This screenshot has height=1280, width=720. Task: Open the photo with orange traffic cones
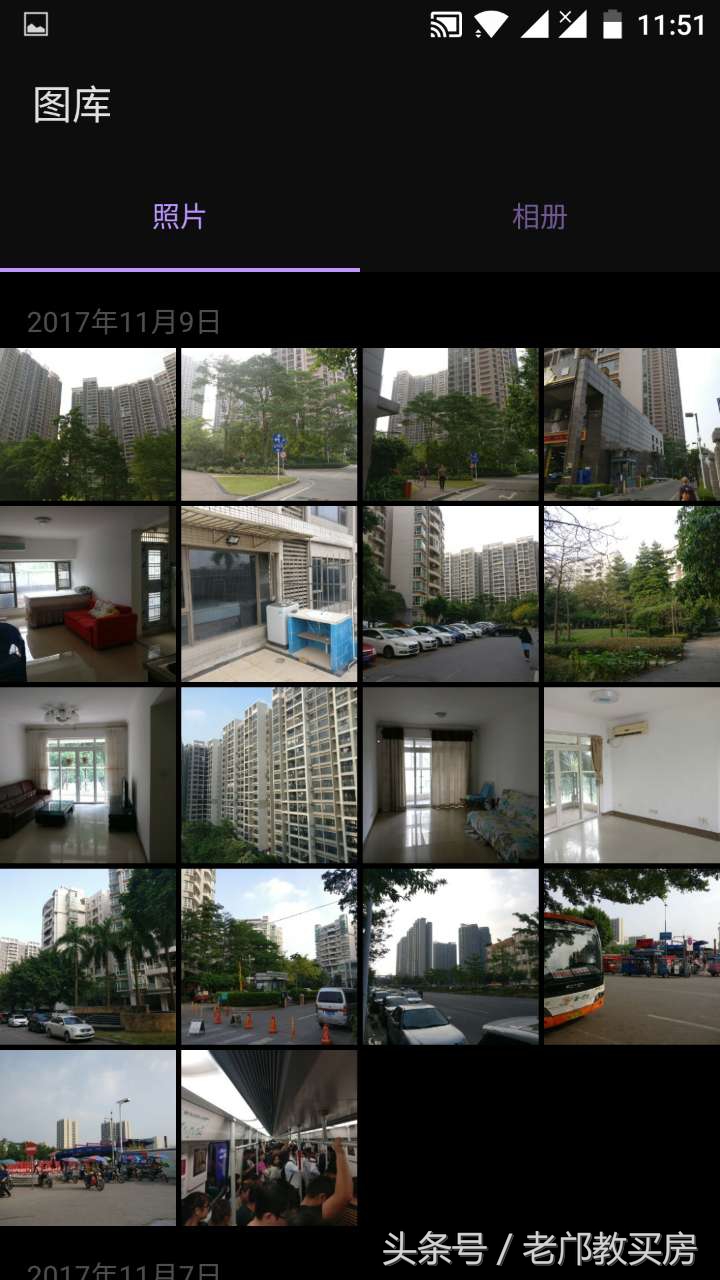[x=268, y=957]
